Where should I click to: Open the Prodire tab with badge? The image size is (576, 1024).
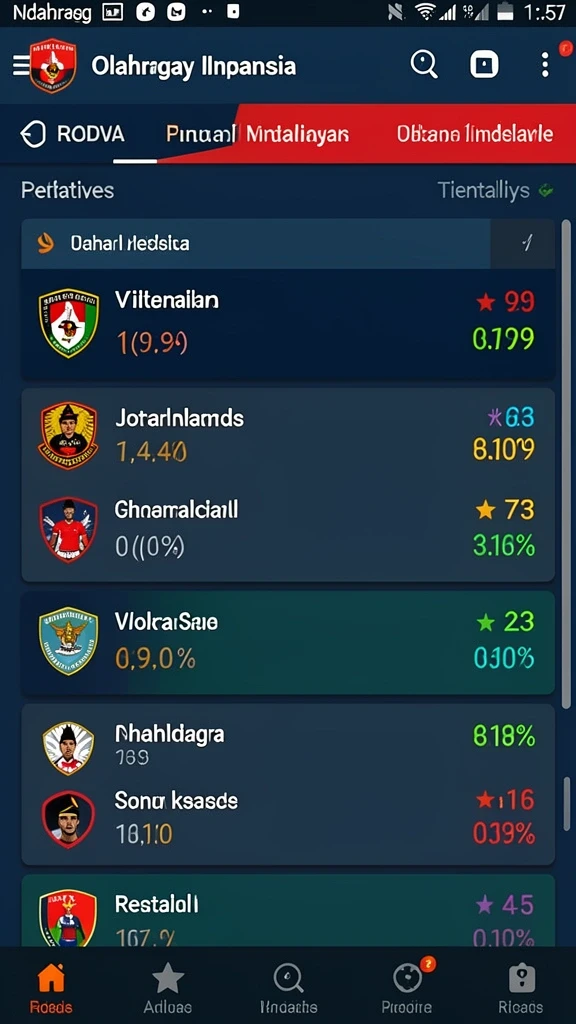[x=406, y=986]
